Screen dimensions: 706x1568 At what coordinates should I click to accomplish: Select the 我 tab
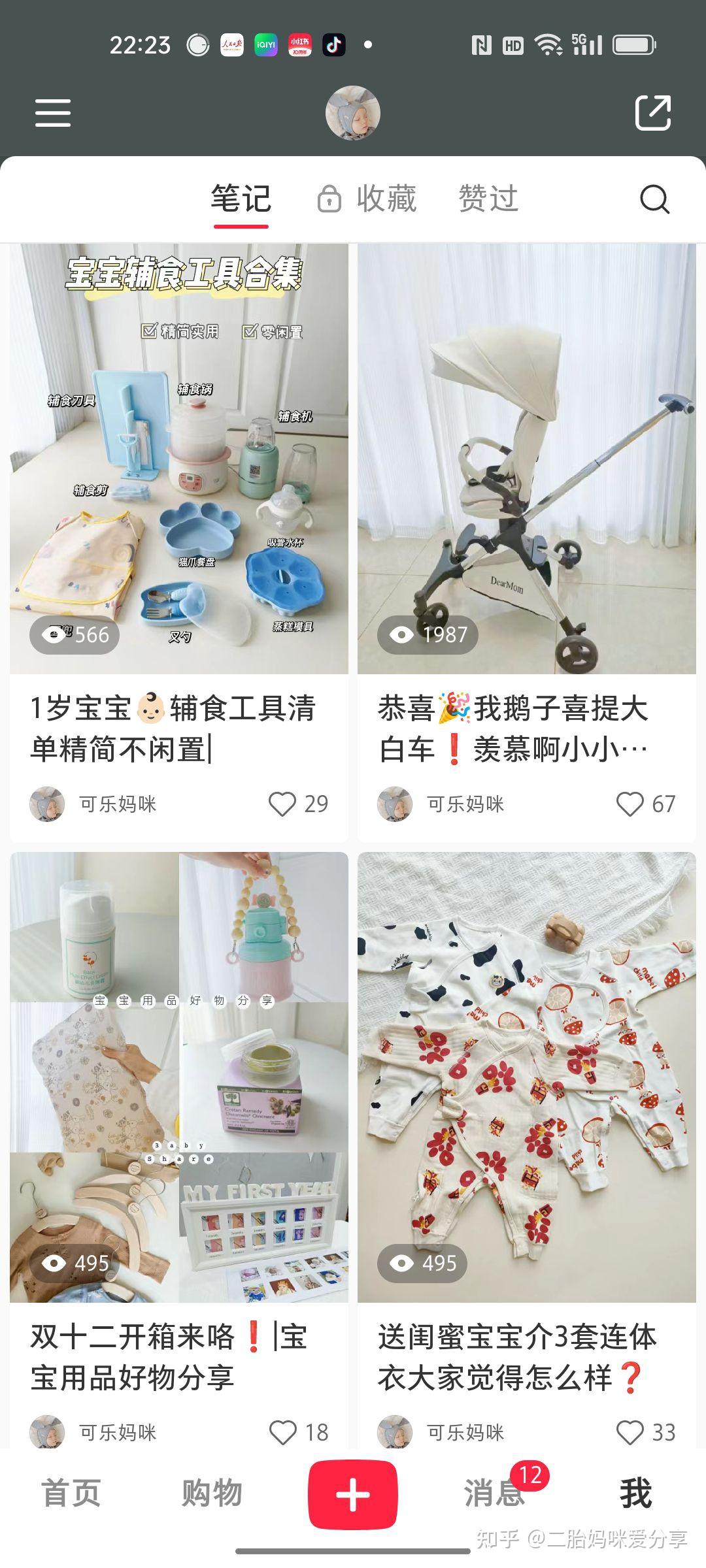(x=635, y=1494)
